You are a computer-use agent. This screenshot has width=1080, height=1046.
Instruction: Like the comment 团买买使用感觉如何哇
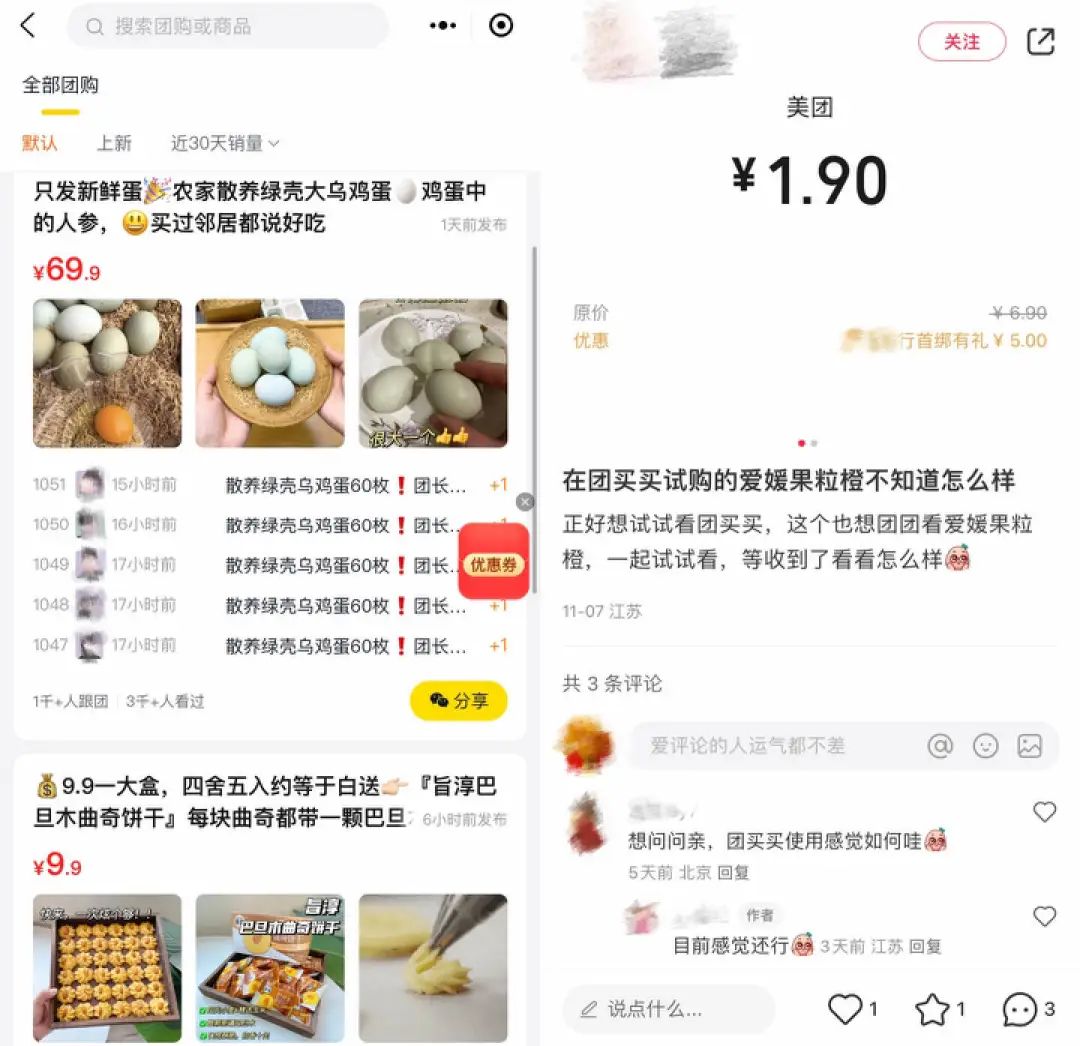pos(1044,812)
